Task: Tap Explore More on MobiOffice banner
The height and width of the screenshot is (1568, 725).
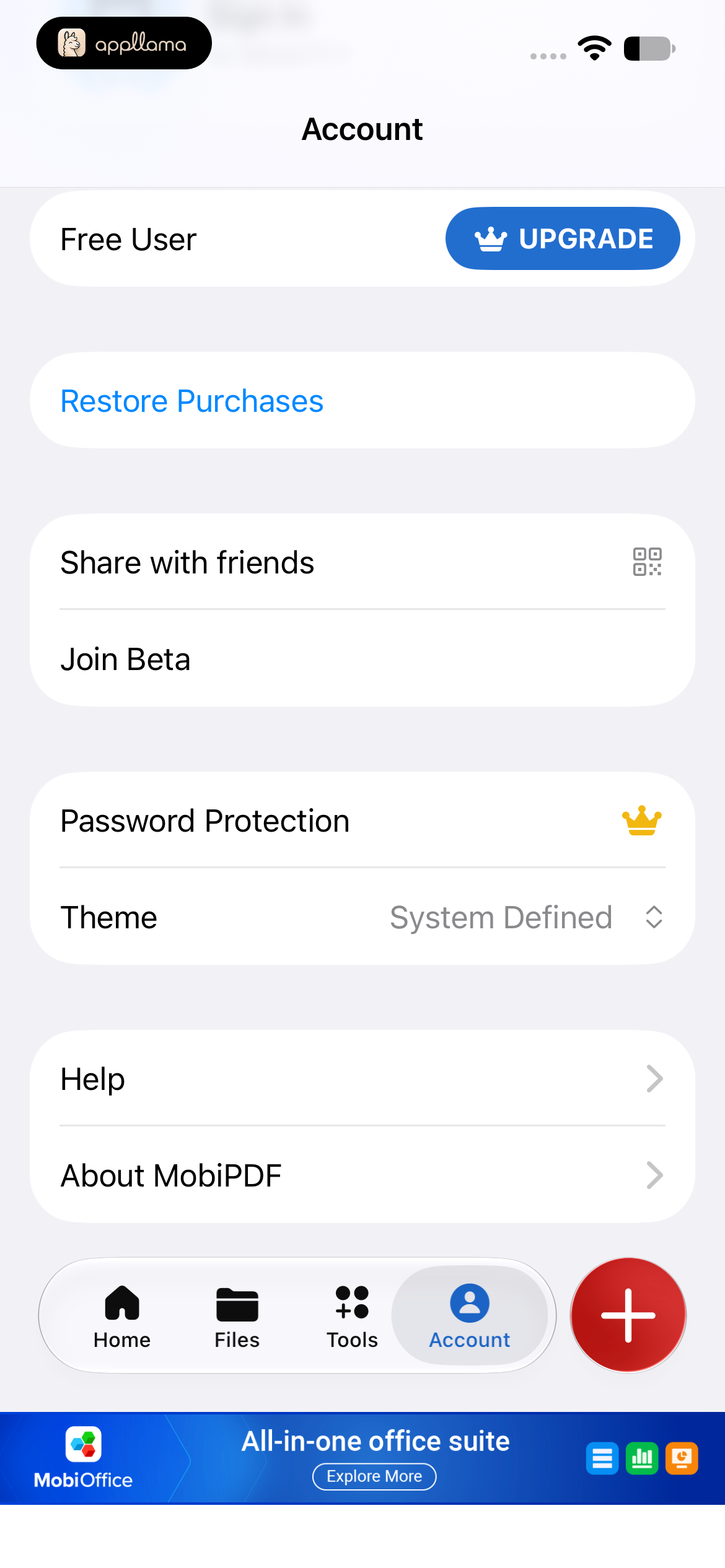Action: click(374, 1476)
